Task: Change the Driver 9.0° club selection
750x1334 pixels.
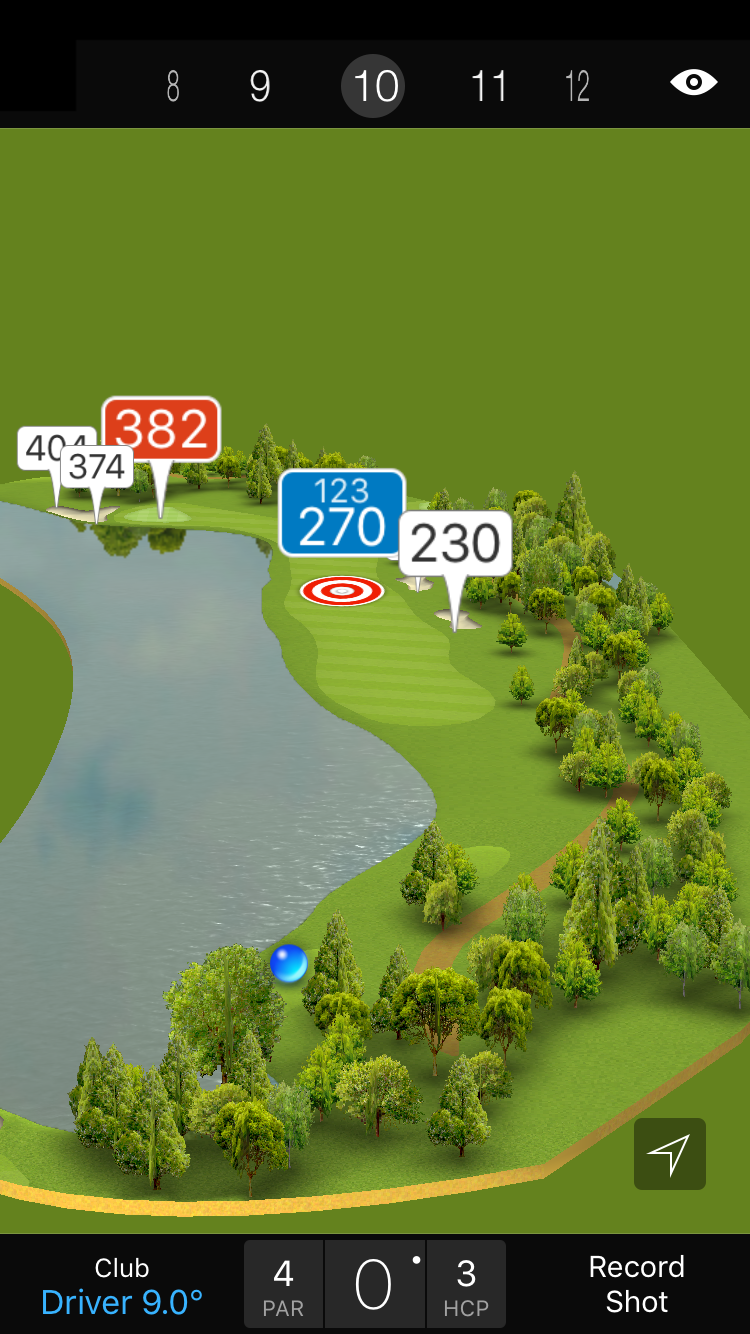Action: click(x=122, y=1286)
